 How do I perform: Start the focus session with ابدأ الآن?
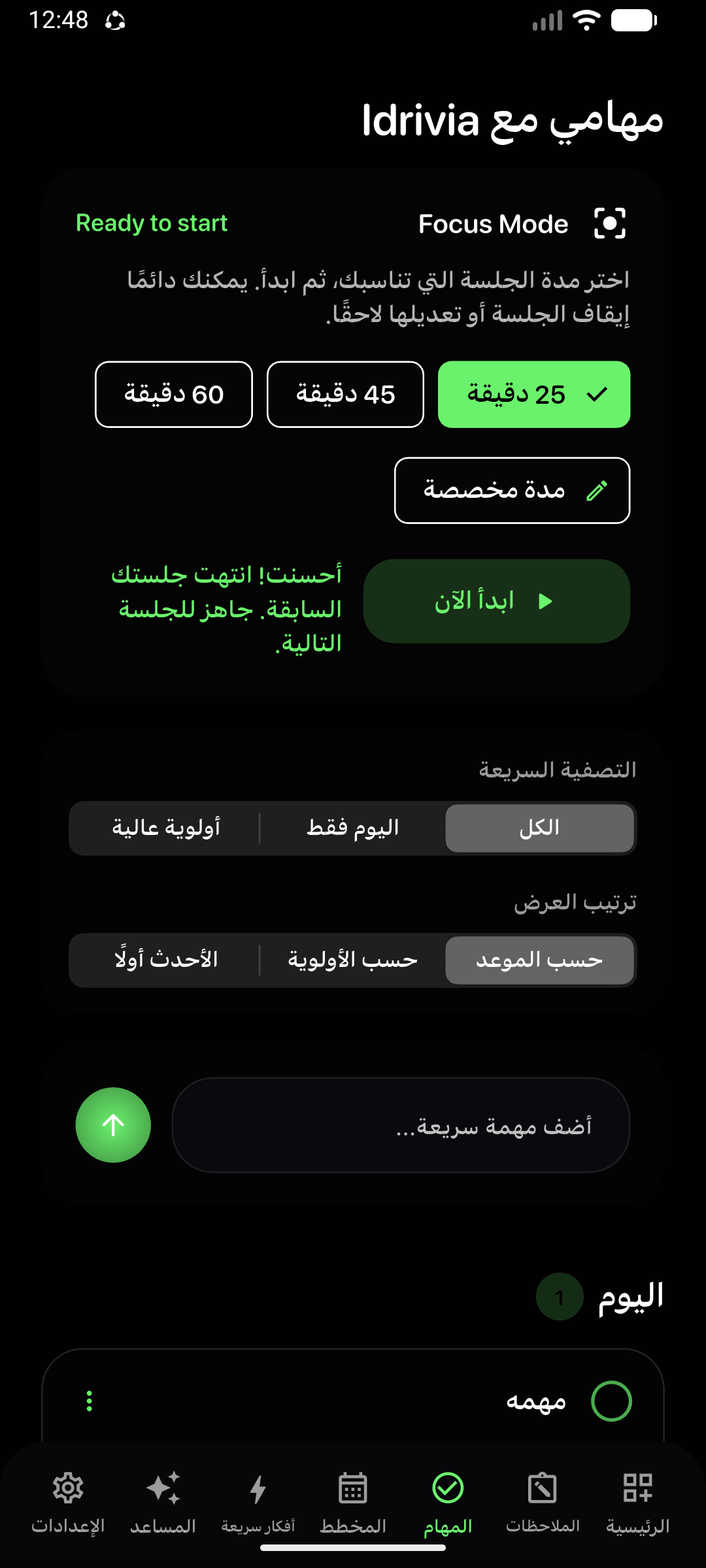(x=496, y=601)
